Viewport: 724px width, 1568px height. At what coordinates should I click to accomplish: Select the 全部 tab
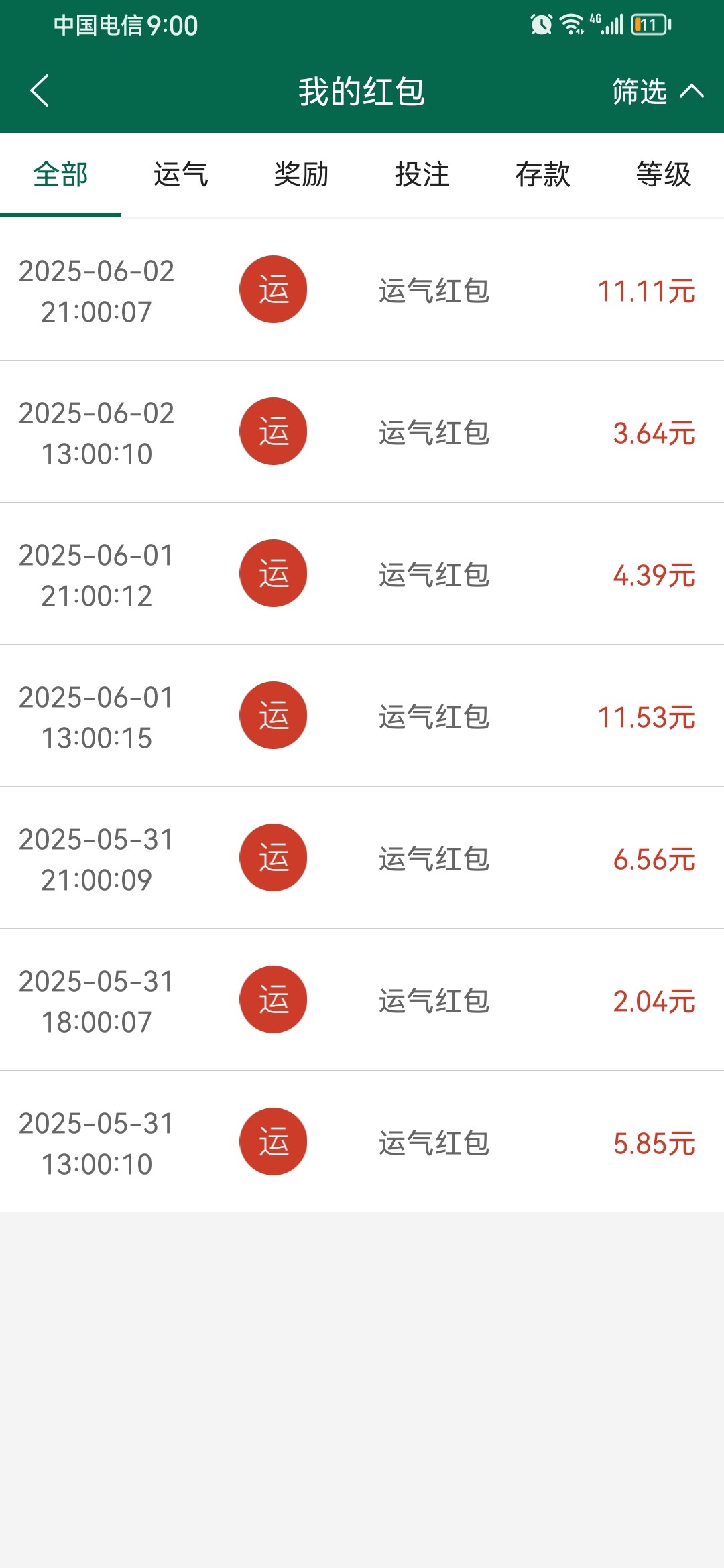coord(60,174)
